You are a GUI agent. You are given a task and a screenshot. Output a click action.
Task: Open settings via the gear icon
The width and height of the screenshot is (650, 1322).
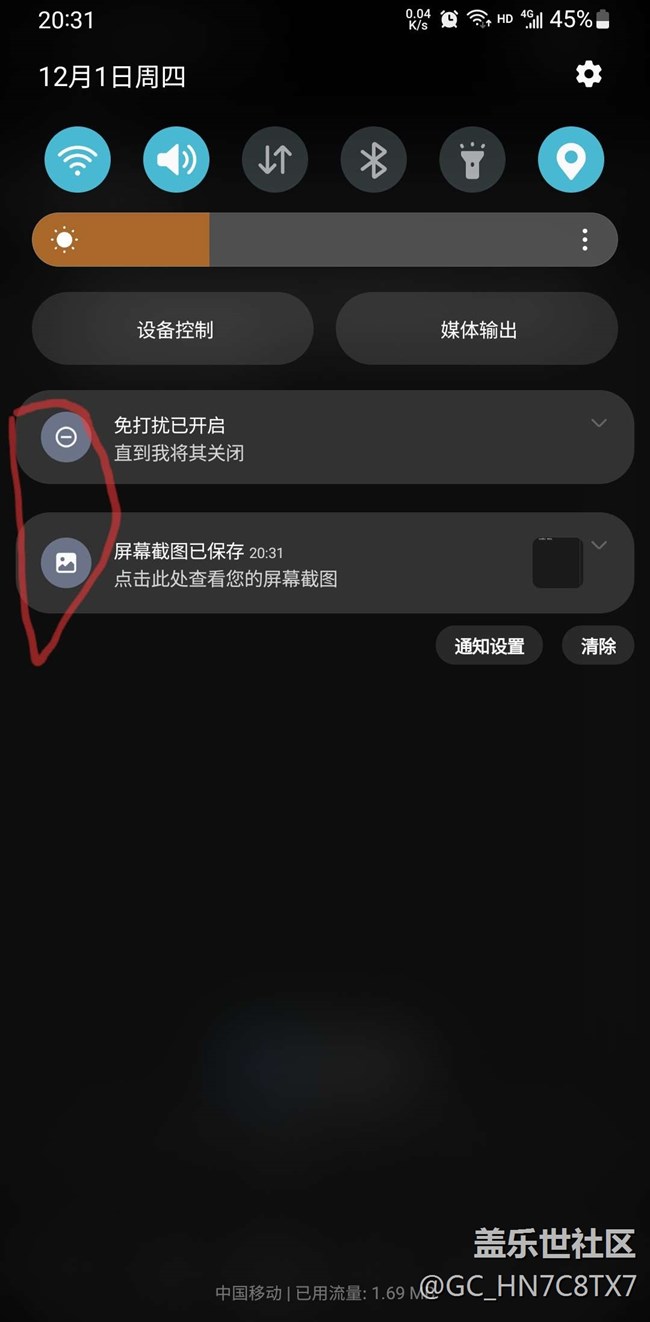tap(589, 74)
